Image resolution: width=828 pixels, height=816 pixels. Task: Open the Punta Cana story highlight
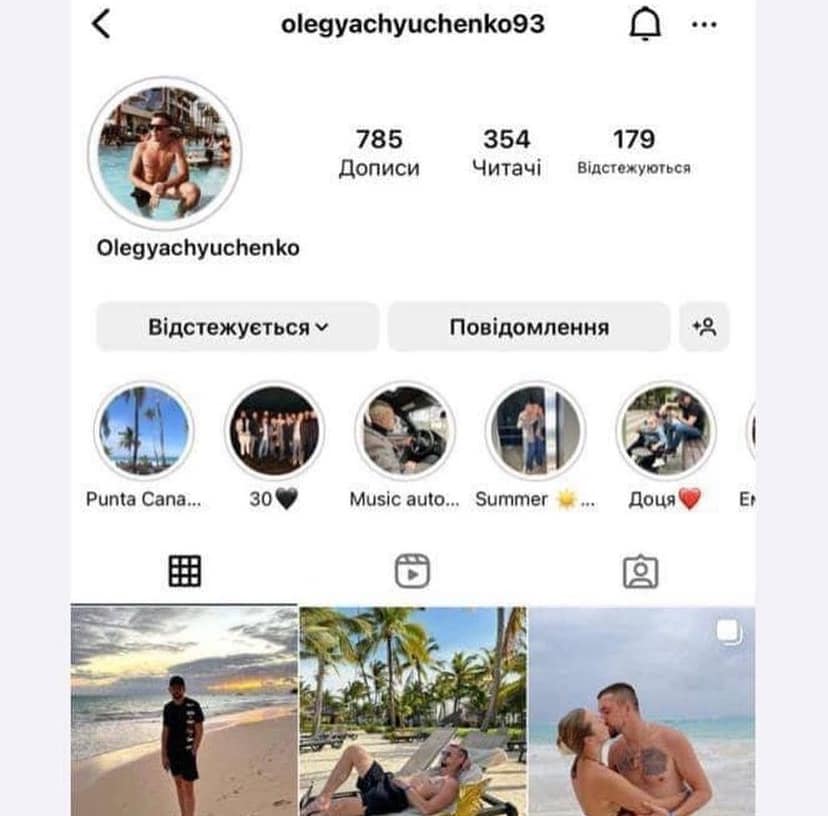click(x=144, y=431)
